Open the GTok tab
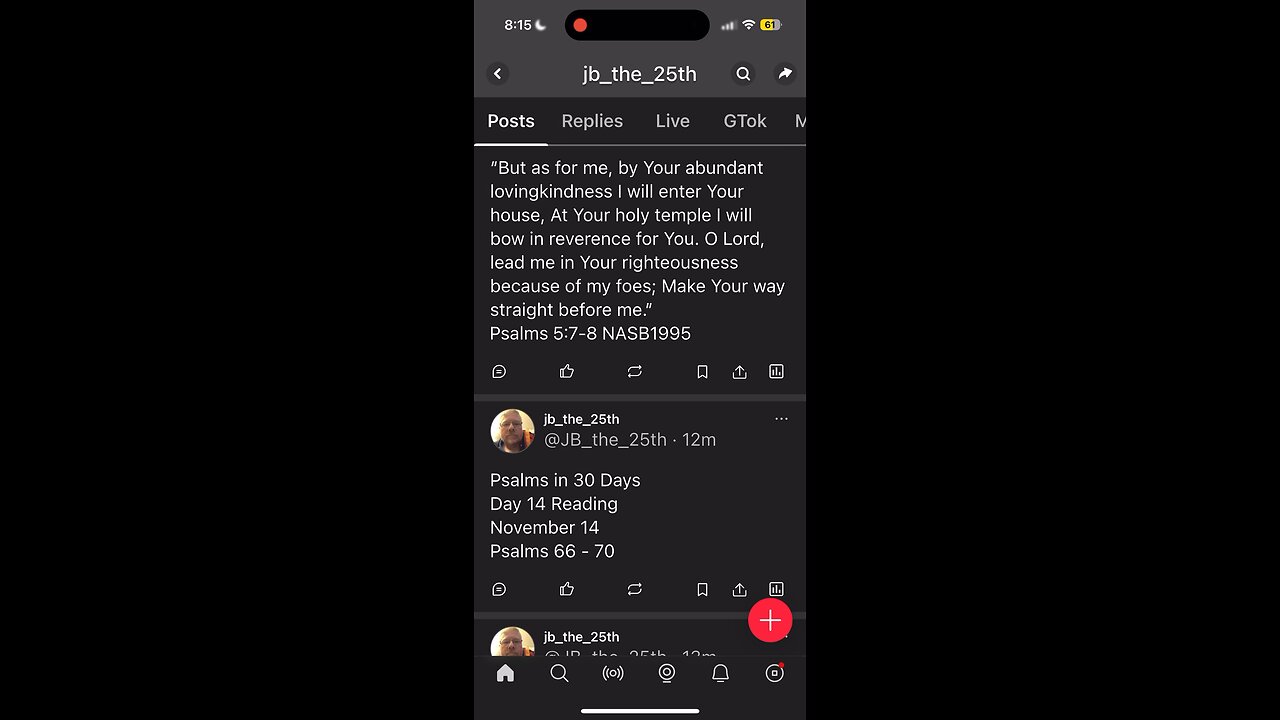Viewport: 1280px width, 720px height. click(x=745, y=121)
